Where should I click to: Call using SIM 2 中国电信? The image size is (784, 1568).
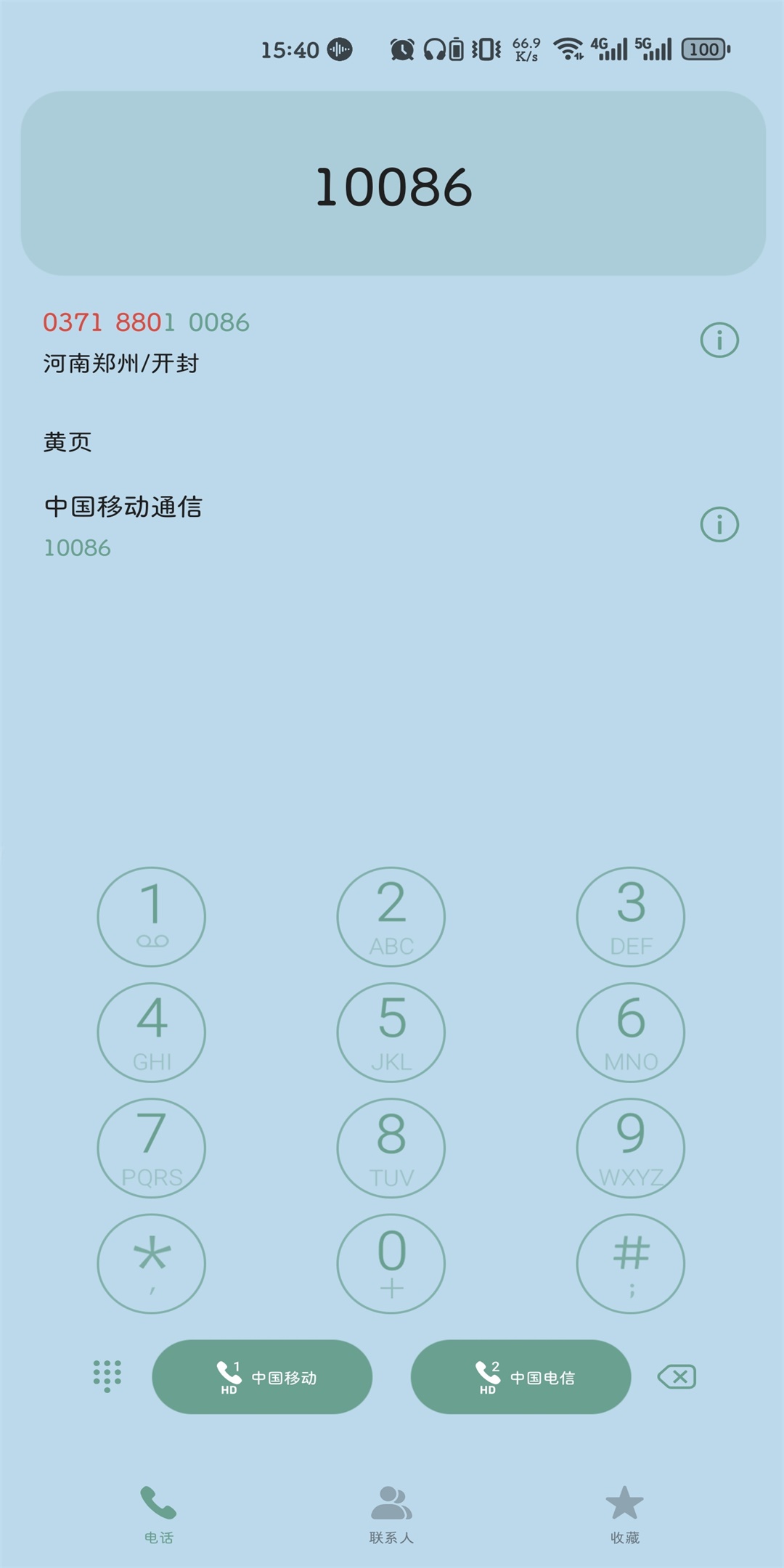tap(520, 1376)
